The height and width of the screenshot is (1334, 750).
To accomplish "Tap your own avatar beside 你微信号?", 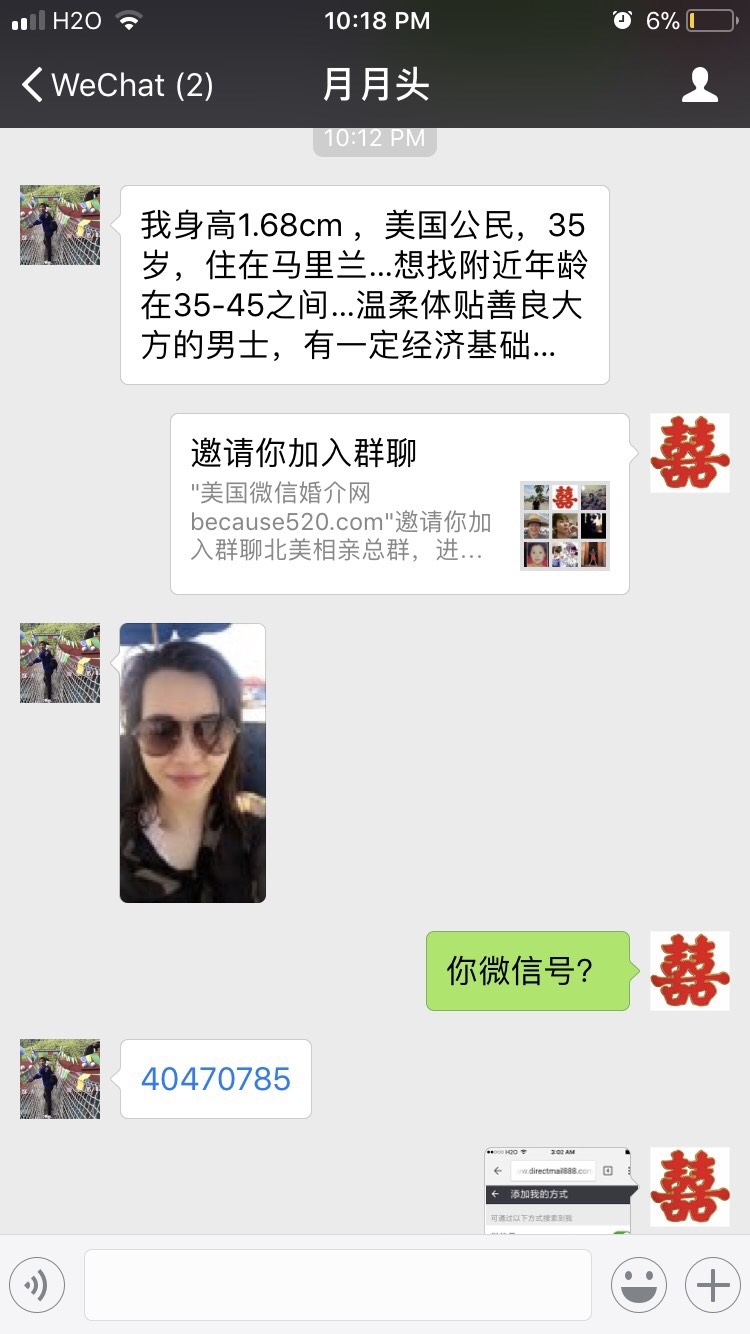I will click(689, 971).
